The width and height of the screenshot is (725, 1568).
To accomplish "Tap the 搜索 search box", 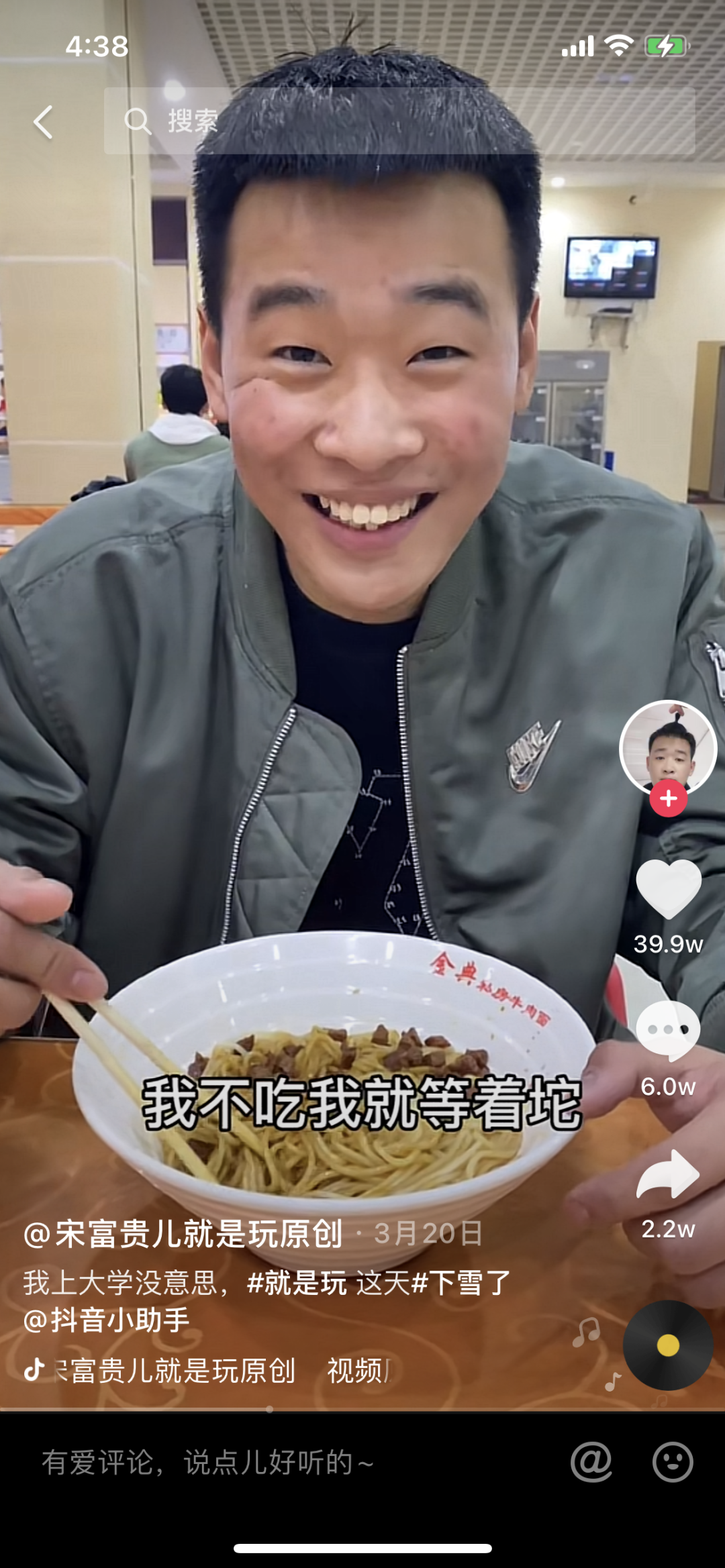I will pos(399,121).
